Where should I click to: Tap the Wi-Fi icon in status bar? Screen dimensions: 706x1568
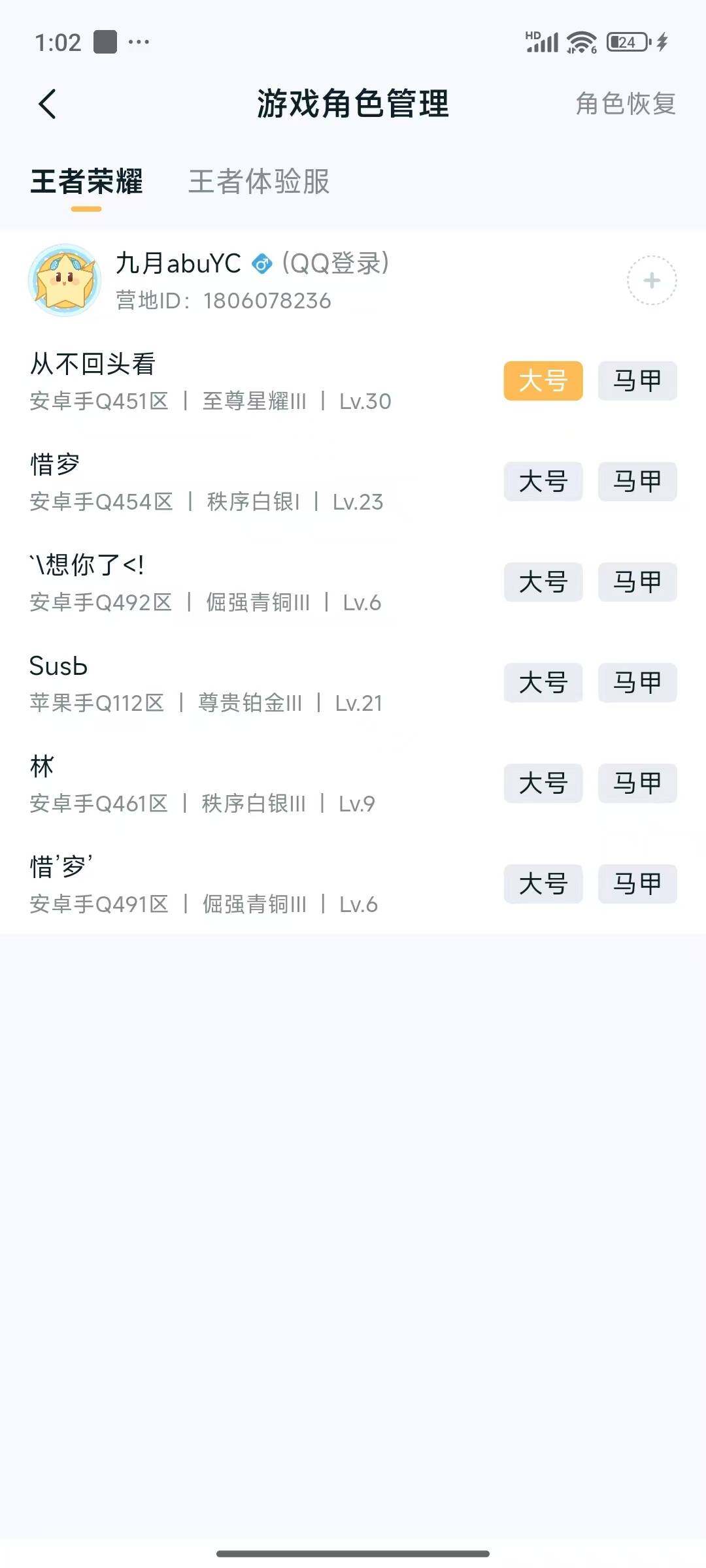point(580,41)
